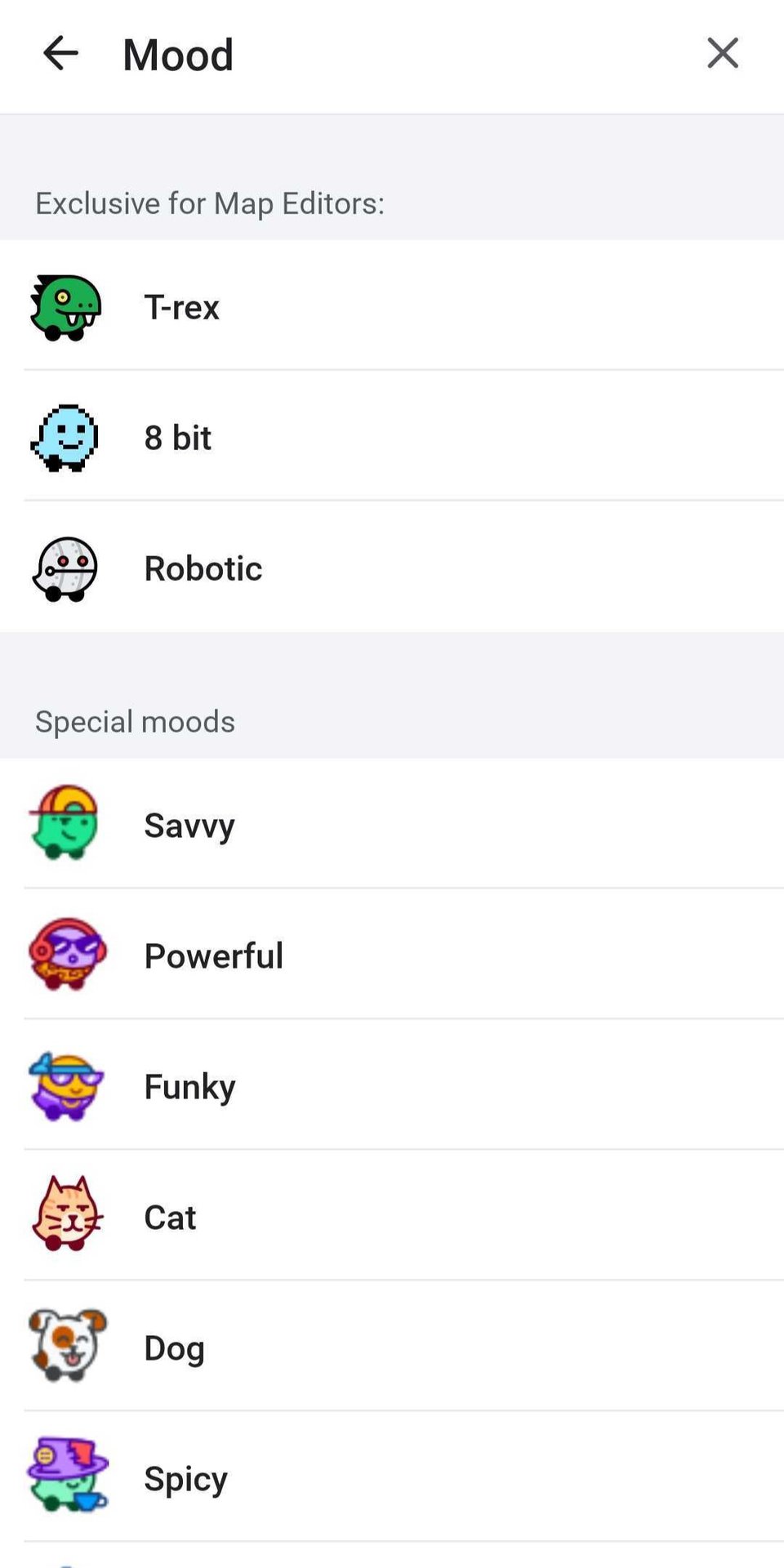Set mood to Dog
Viewport: 784px width, 1568px height.
pos(174,1347)
